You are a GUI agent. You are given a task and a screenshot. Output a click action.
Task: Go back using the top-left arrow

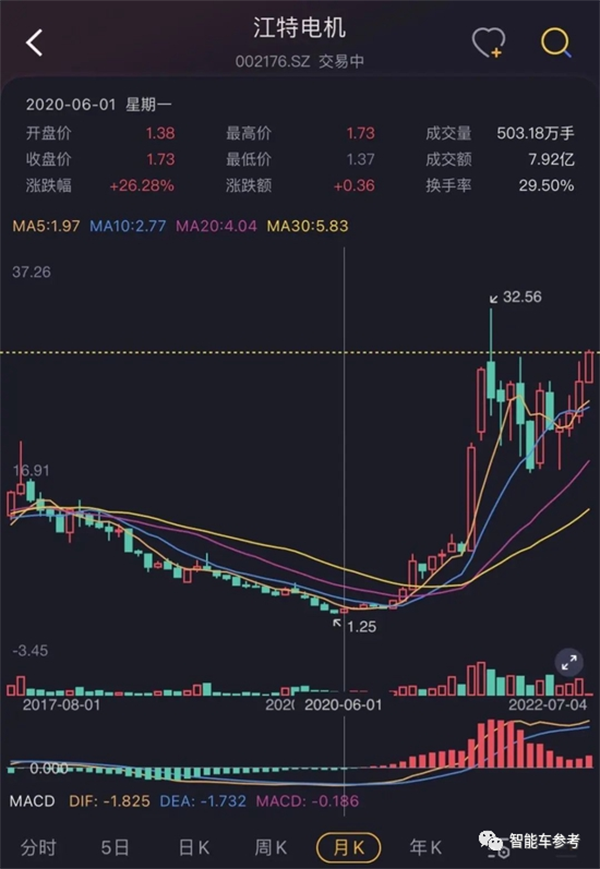click(x=35, y=43)
